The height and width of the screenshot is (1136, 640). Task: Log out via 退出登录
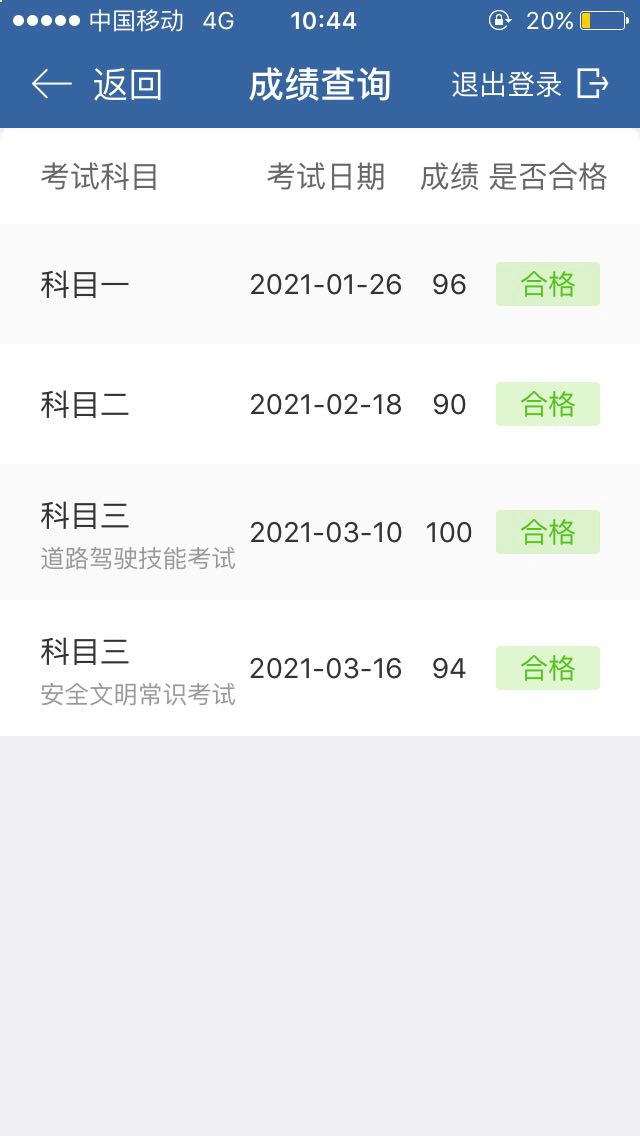530,84
